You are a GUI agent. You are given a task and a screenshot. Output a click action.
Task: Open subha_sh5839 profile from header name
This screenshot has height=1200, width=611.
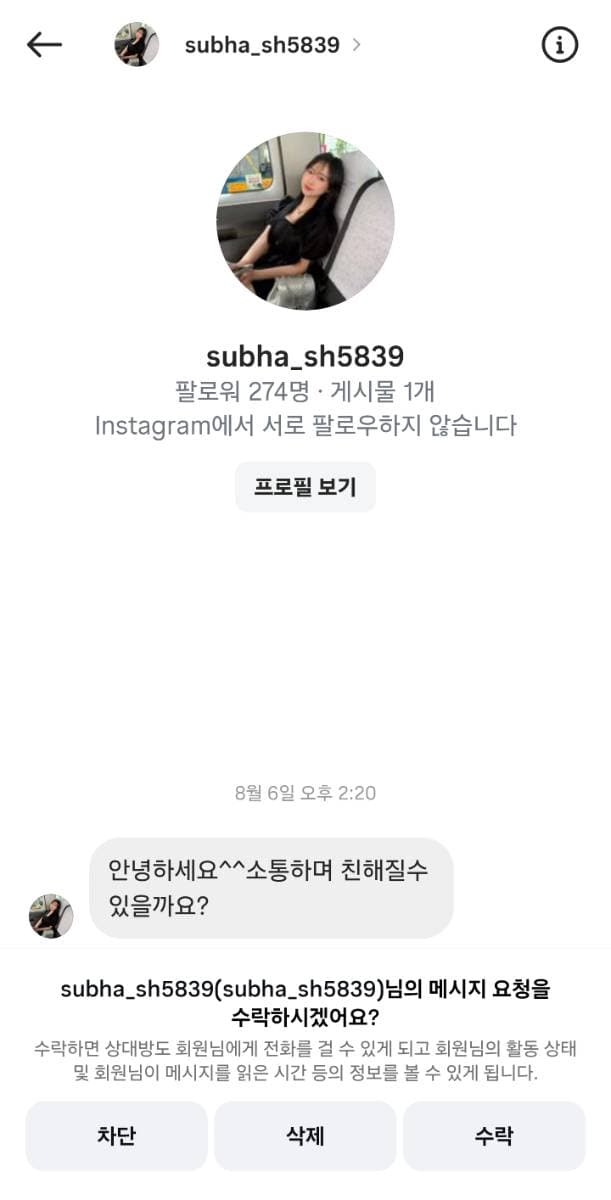click(x=262, y=45)
